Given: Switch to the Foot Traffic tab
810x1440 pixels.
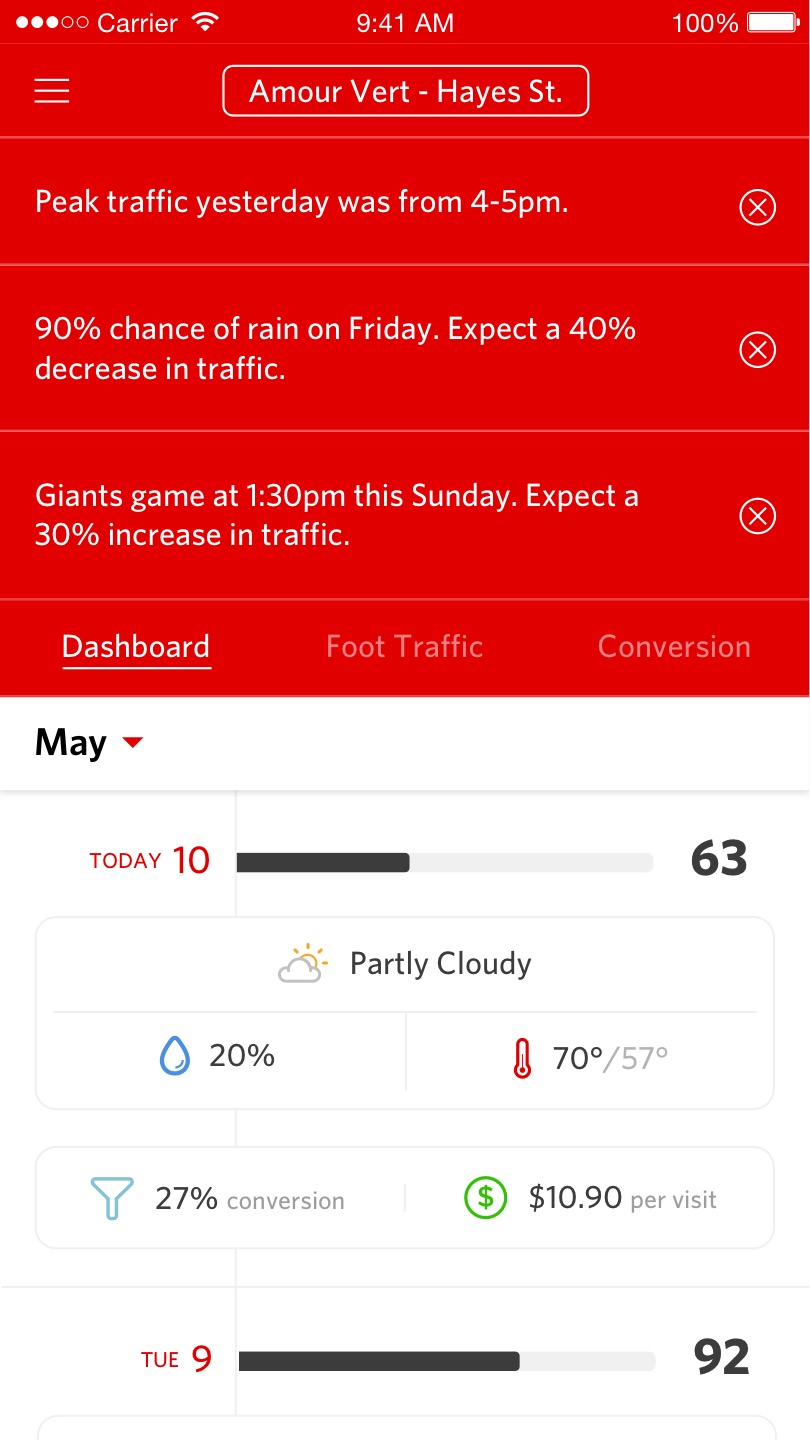Looking at the screenshot, I should click(404, 647).
